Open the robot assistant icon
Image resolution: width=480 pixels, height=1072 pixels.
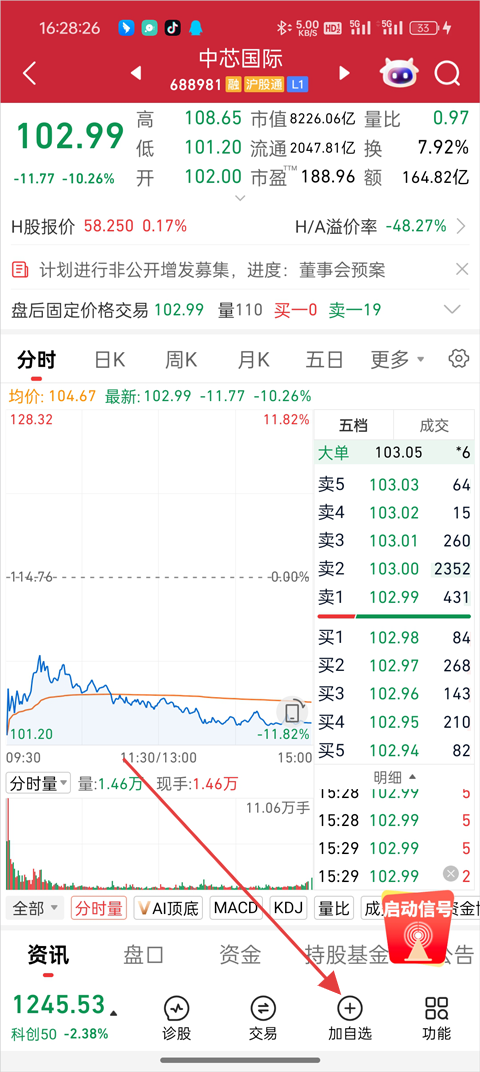click(x=400, y=72)
